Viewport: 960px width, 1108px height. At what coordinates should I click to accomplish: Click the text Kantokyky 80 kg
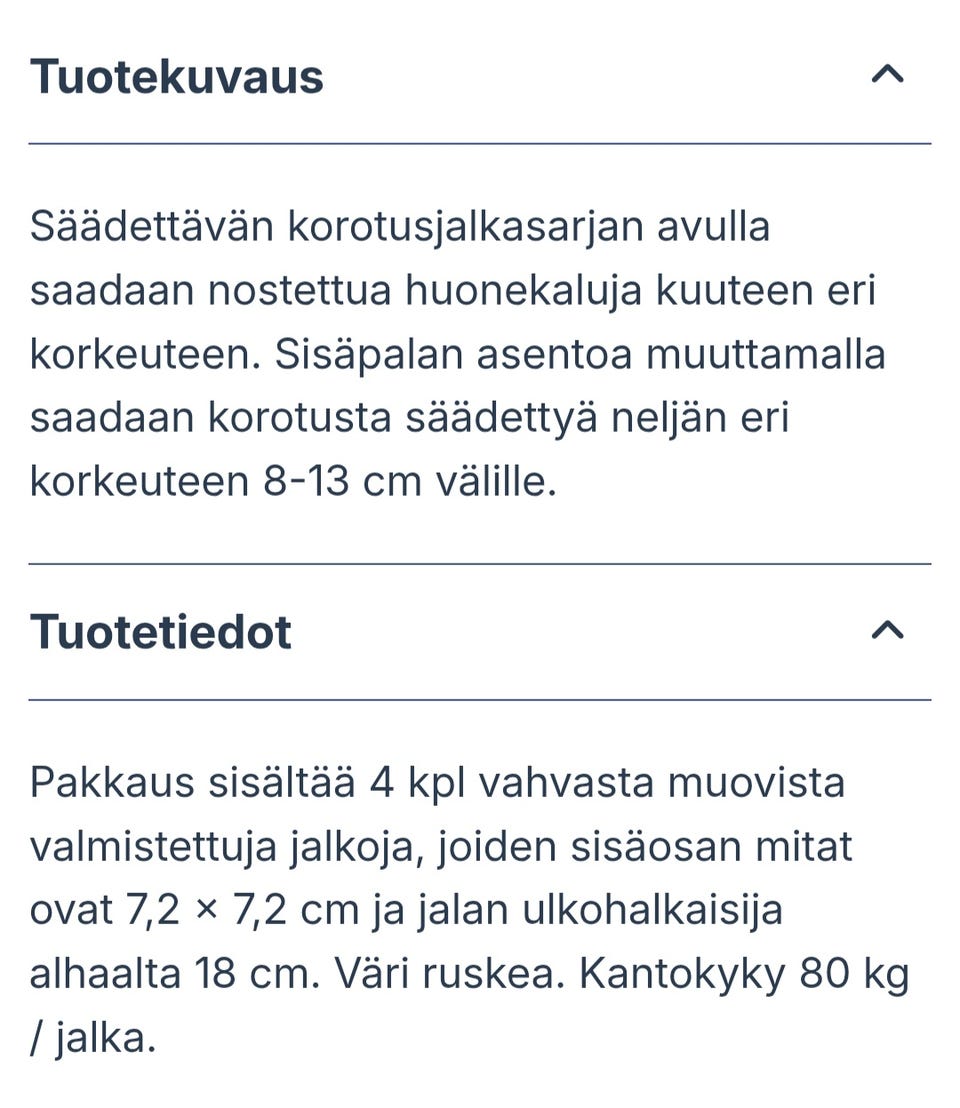tap(740, 973)
